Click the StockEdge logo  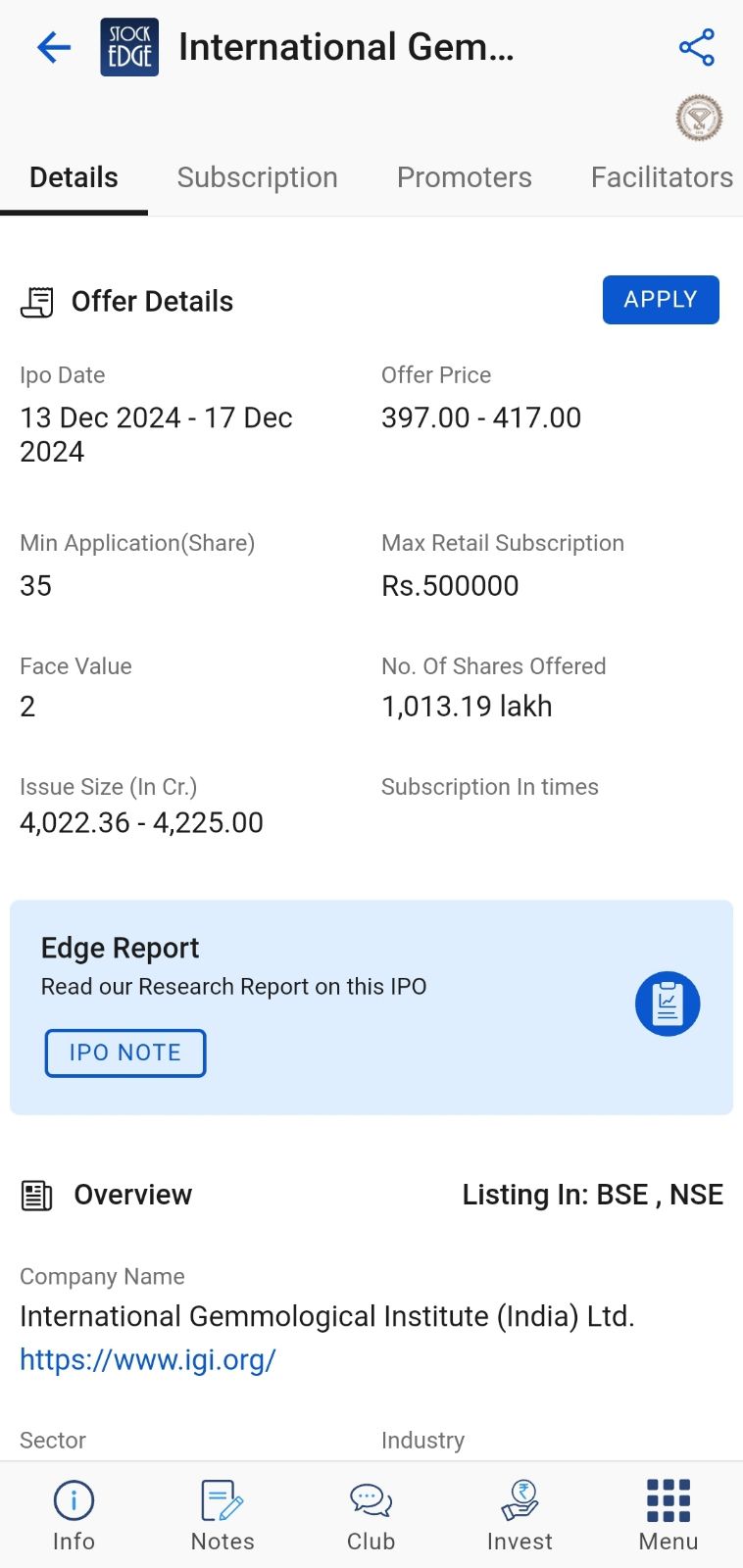pos(128,46)
